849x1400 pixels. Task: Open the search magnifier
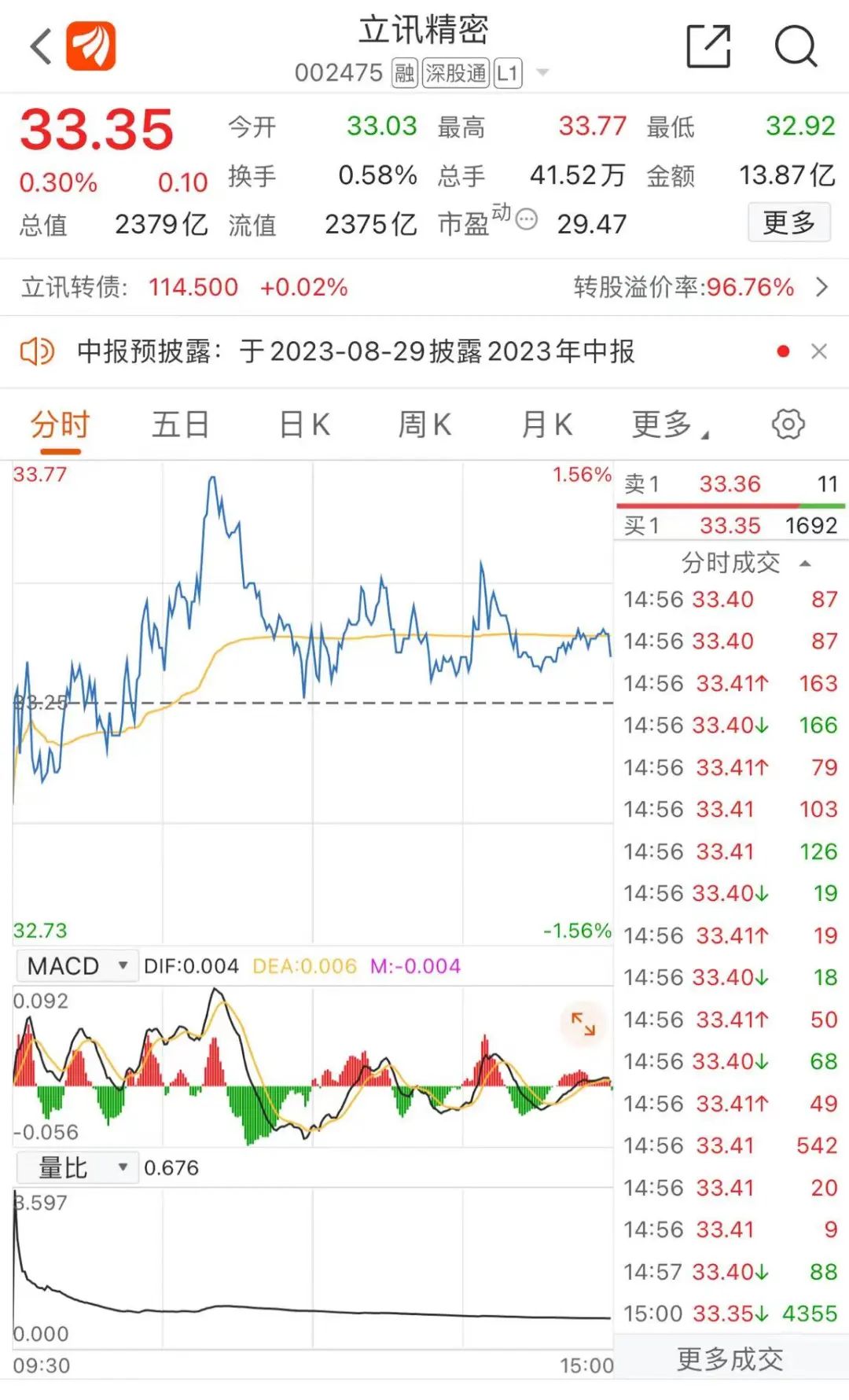pos(796,46)
